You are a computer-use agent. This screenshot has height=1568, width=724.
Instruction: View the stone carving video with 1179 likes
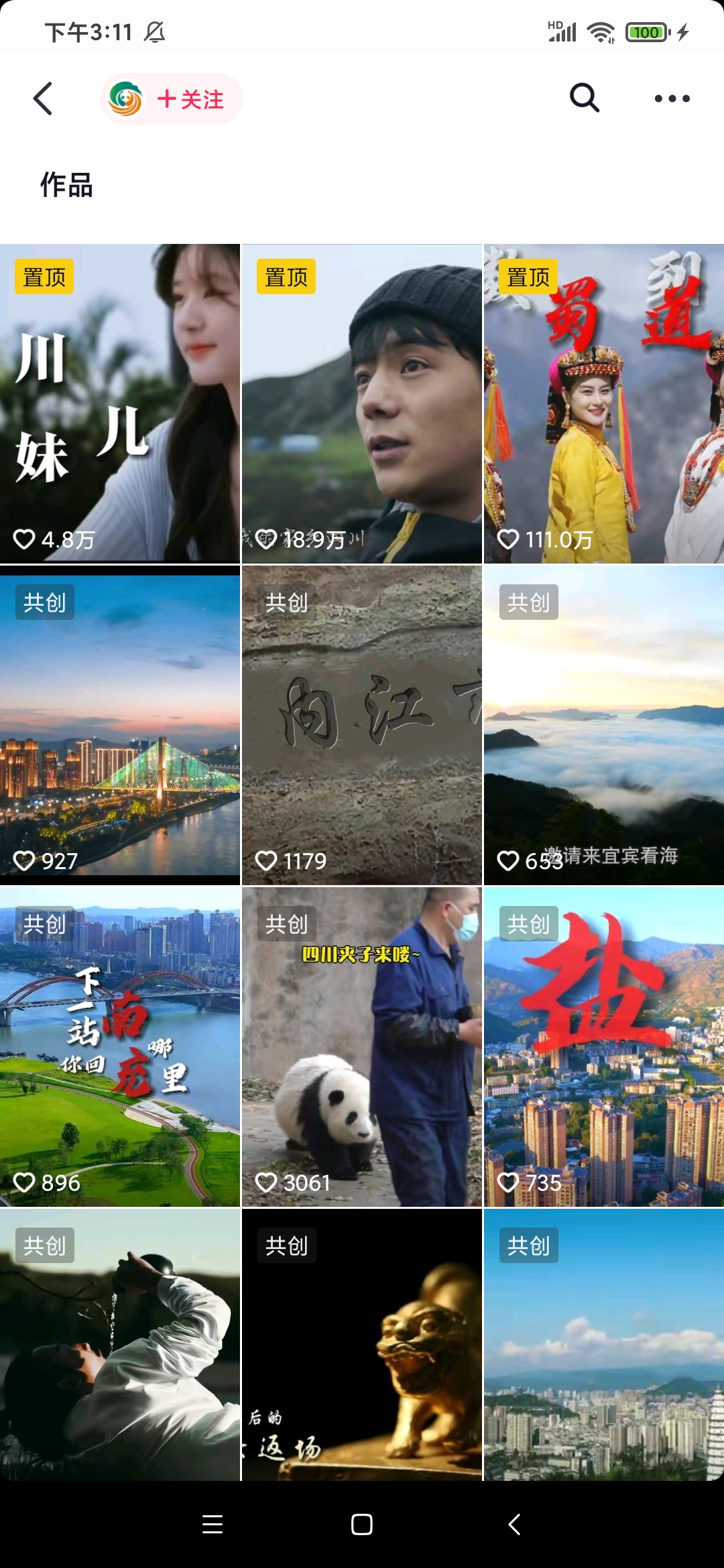coord(362,725)
